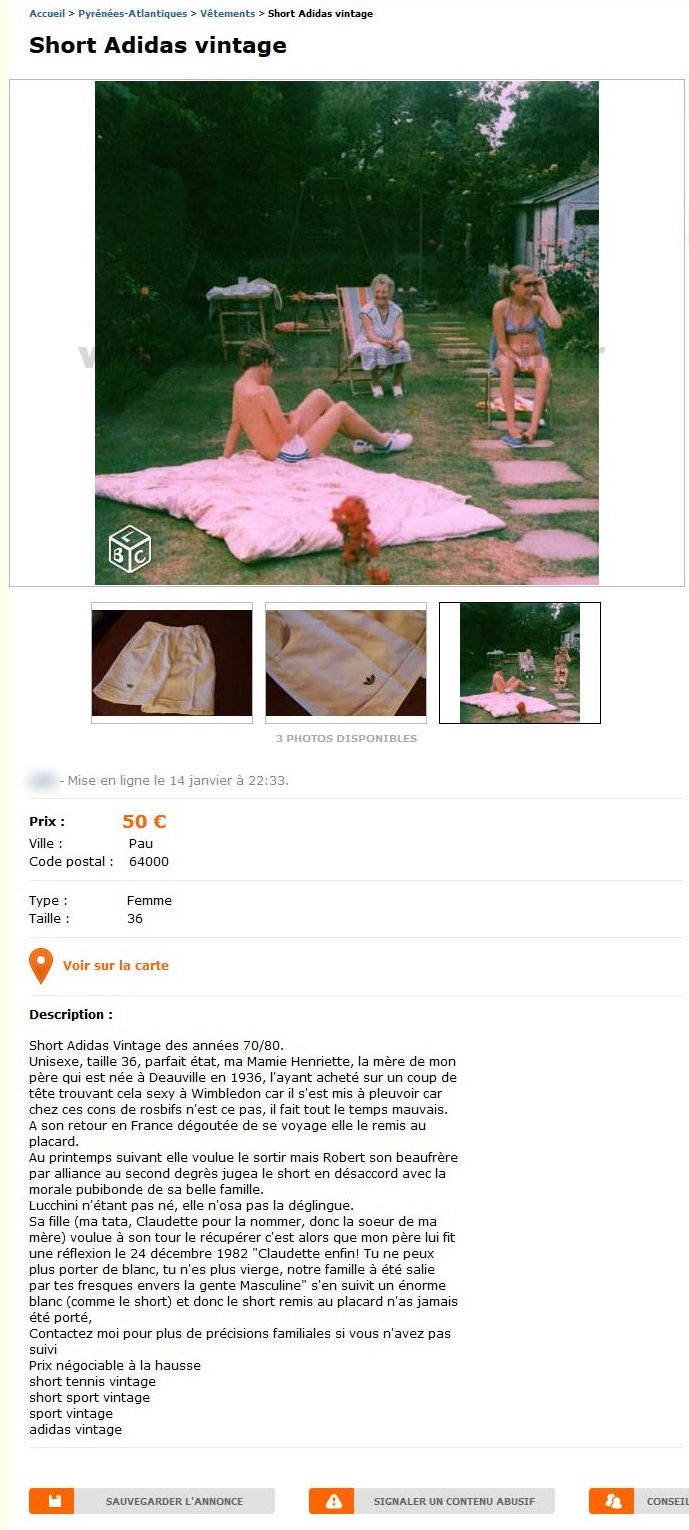
Task: Select the first white shorts thumbnail
Action: tap(172, 662)
